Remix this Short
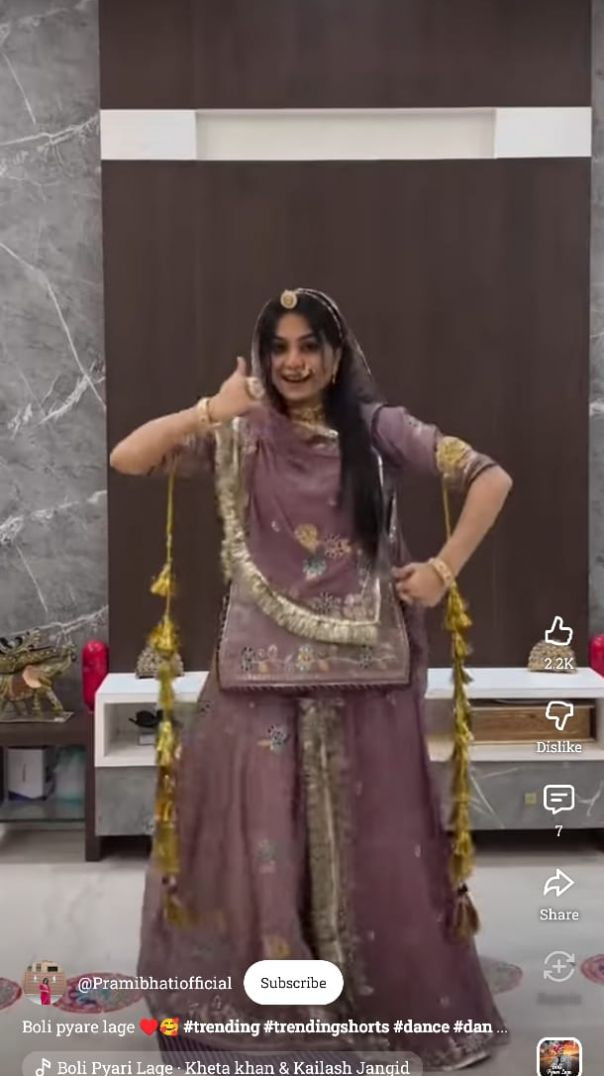This screenshot has width=604, height=1076. (558, 966)
